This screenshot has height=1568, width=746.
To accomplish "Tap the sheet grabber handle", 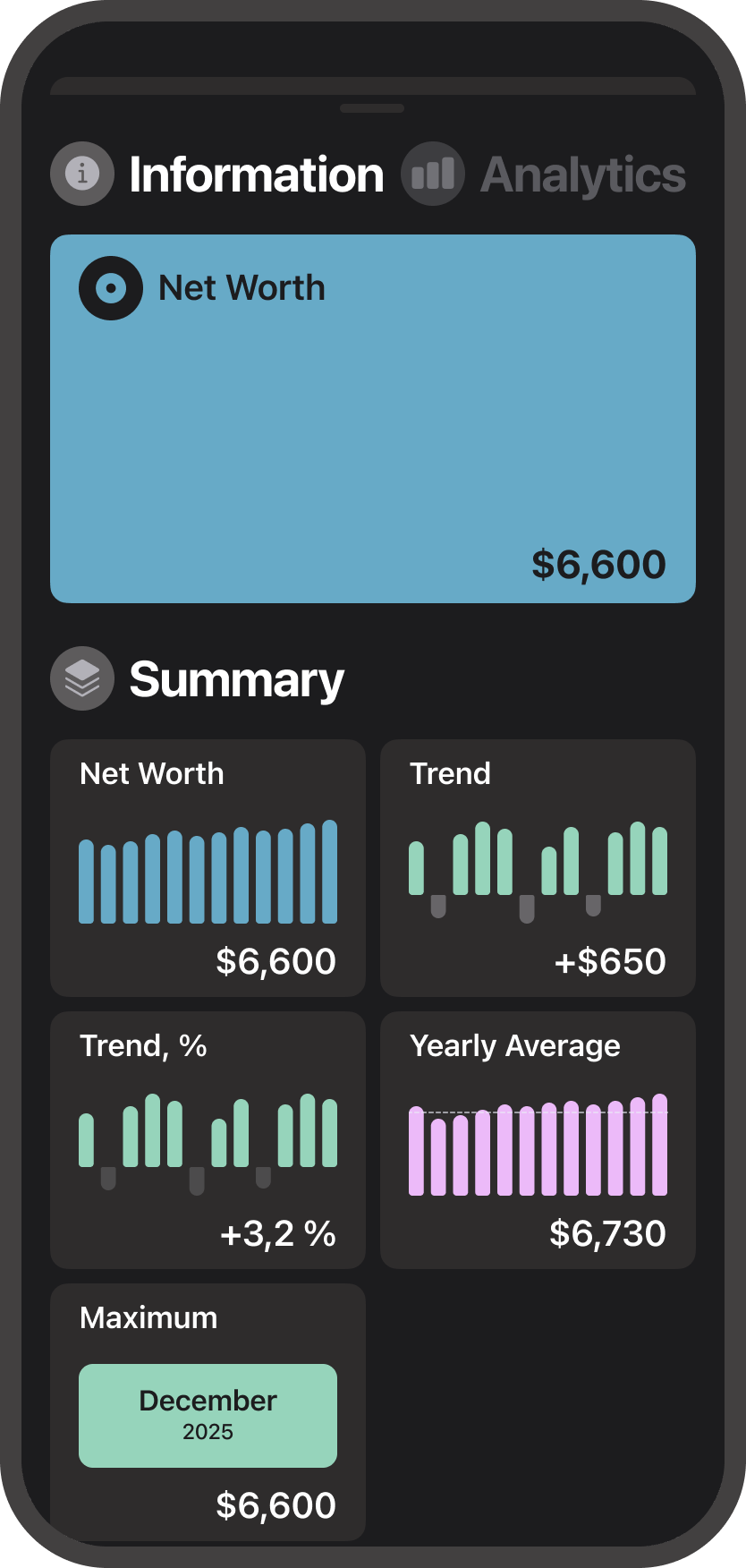I will pos(372,108).
